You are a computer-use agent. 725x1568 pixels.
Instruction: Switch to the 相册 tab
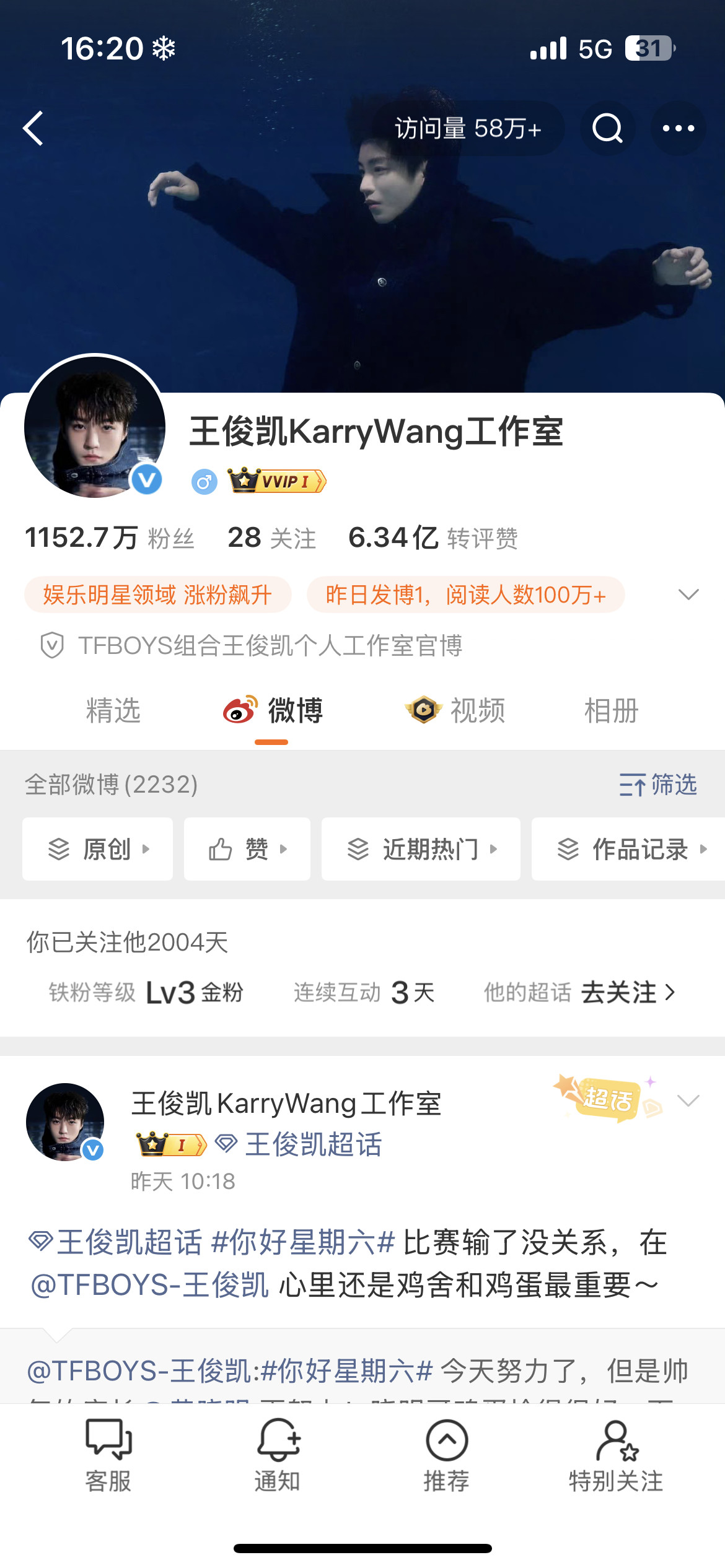pyautogui.click(x=612, y=710)
